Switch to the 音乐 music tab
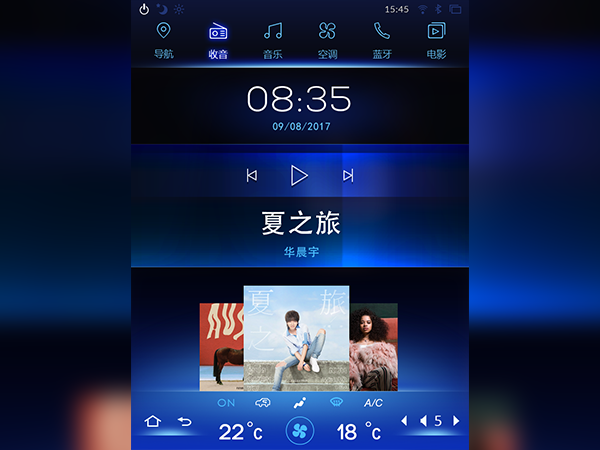The image size is (600, 450). coord(272,40)
